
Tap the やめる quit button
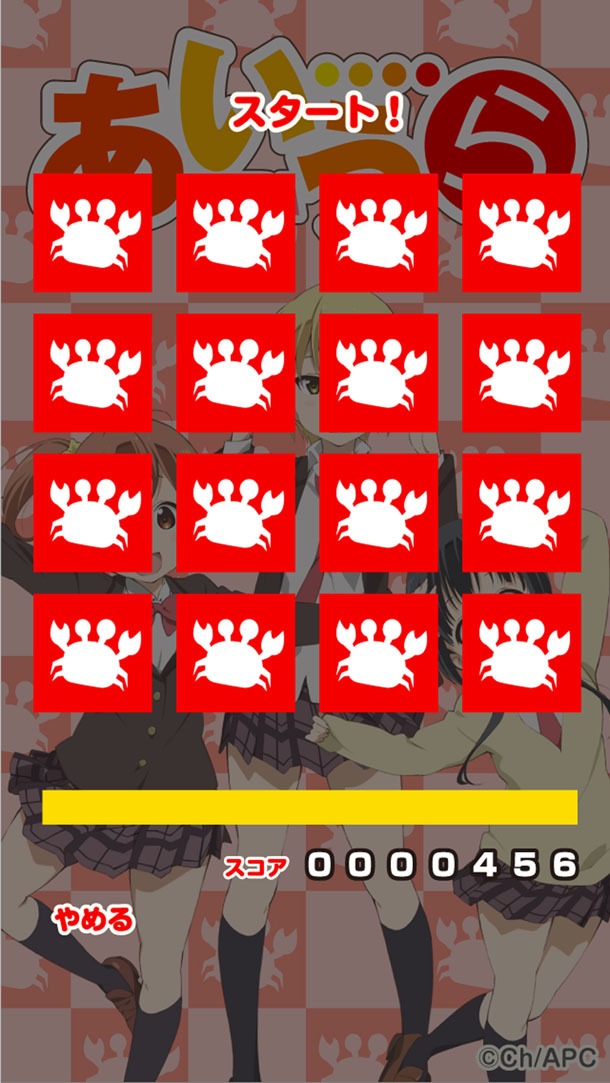(94, 919)
